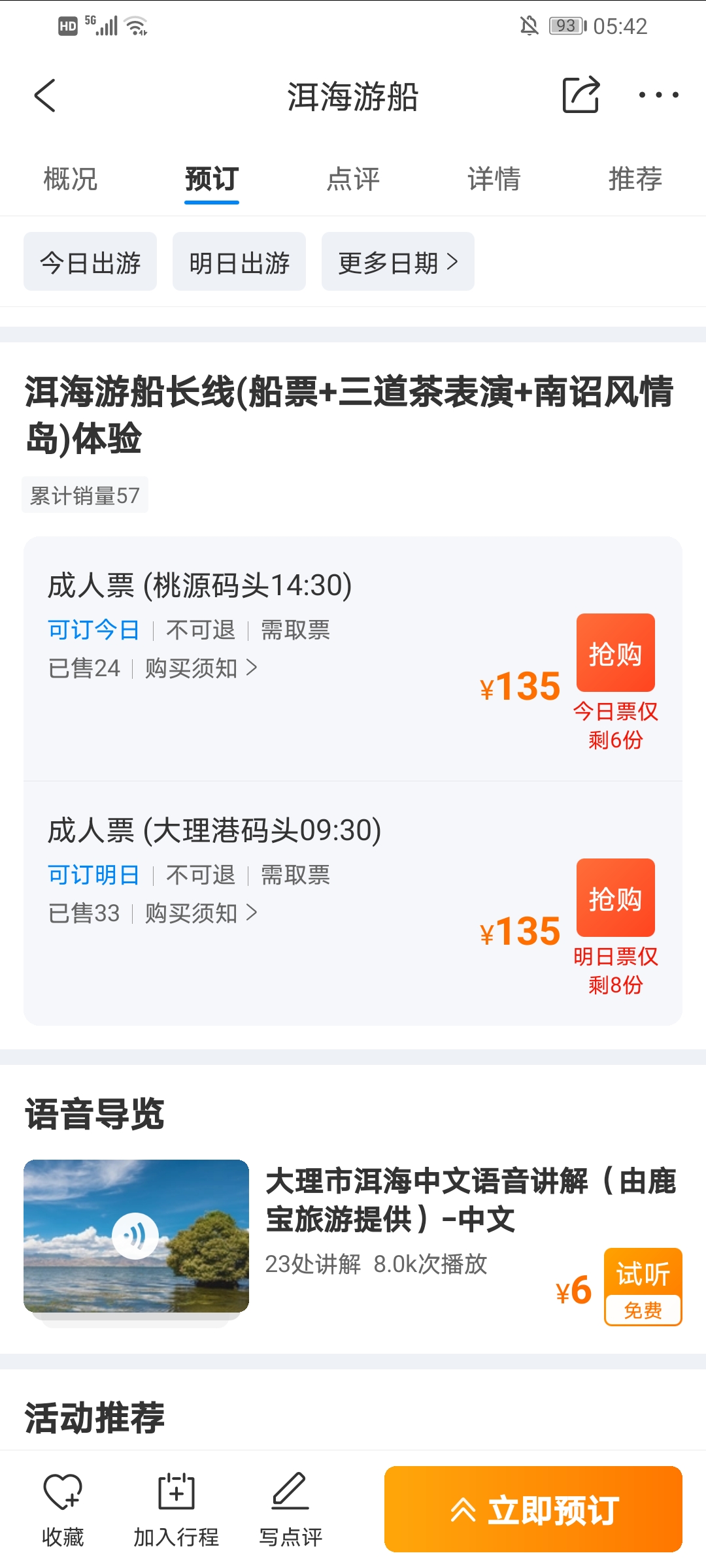706x1568 pixels.
Task: Switch to the 概况 tab
Action: click(x=71, y=179)
